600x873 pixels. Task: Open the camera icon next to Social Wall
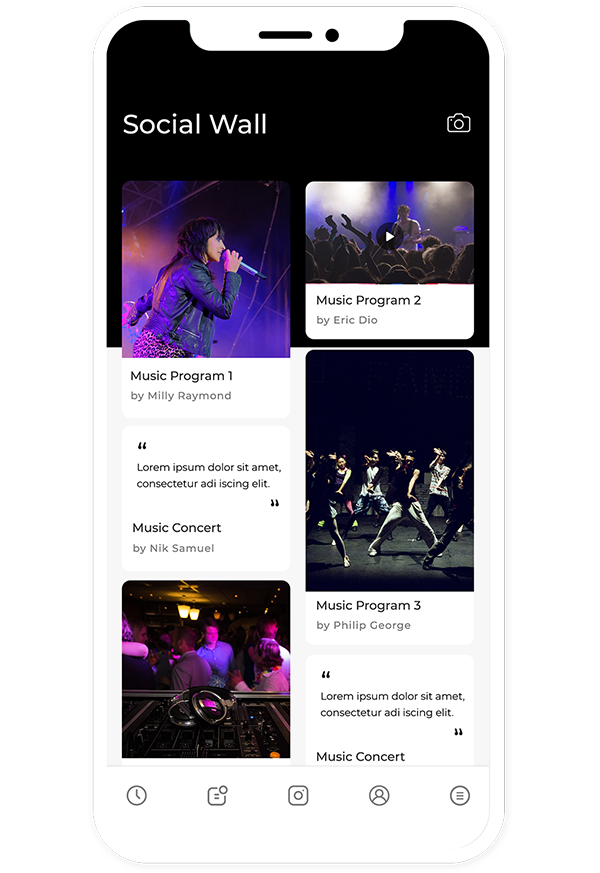[x=458, y=123]
